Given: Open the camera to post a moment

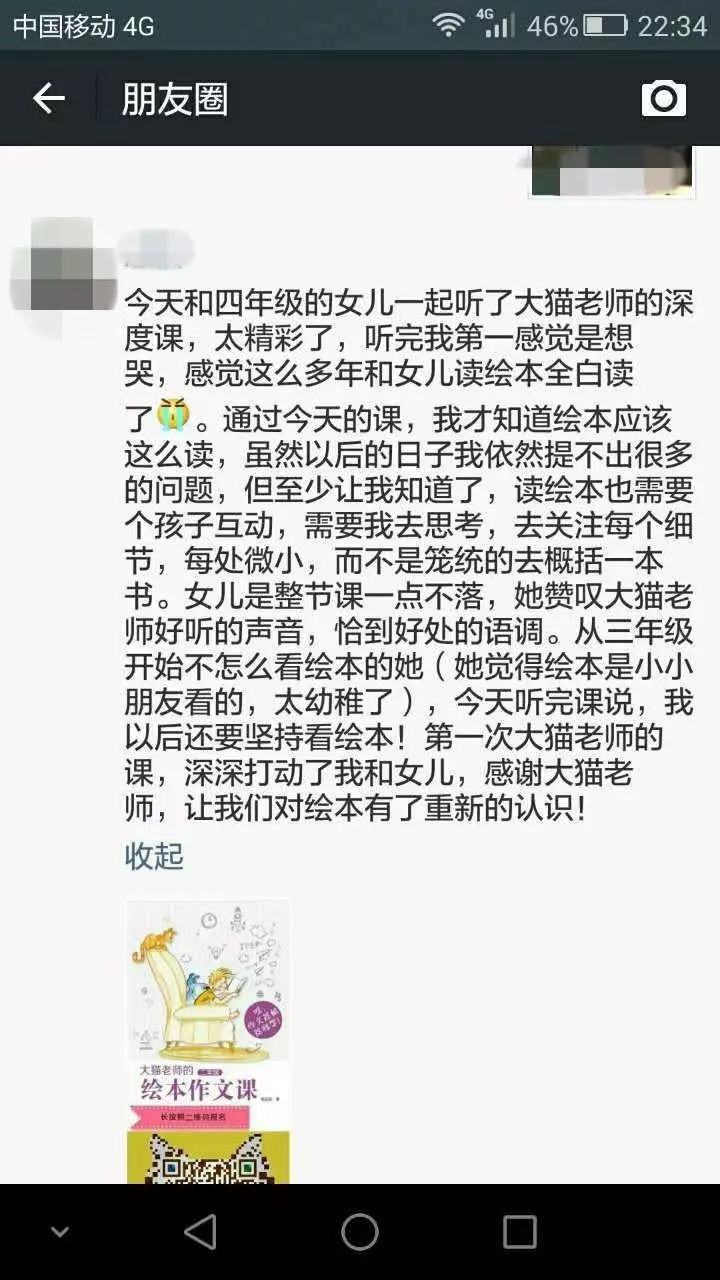Looking at the screenshot, I should pyautogui.click(x=663, y=98).
